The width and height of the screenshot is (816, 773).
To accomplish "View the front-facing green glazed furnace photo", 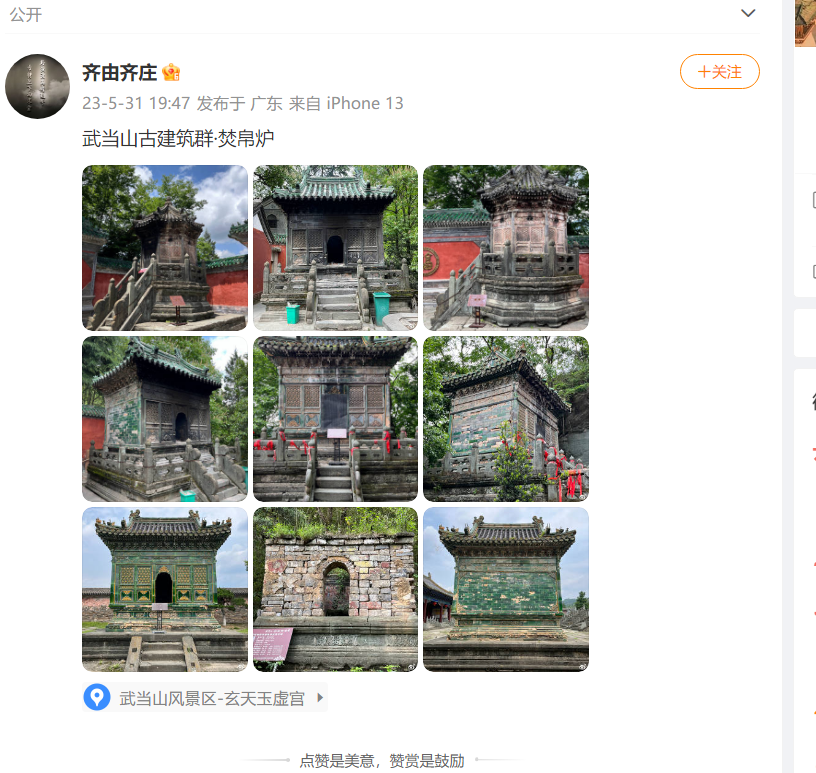I will [x=164, y=589].
